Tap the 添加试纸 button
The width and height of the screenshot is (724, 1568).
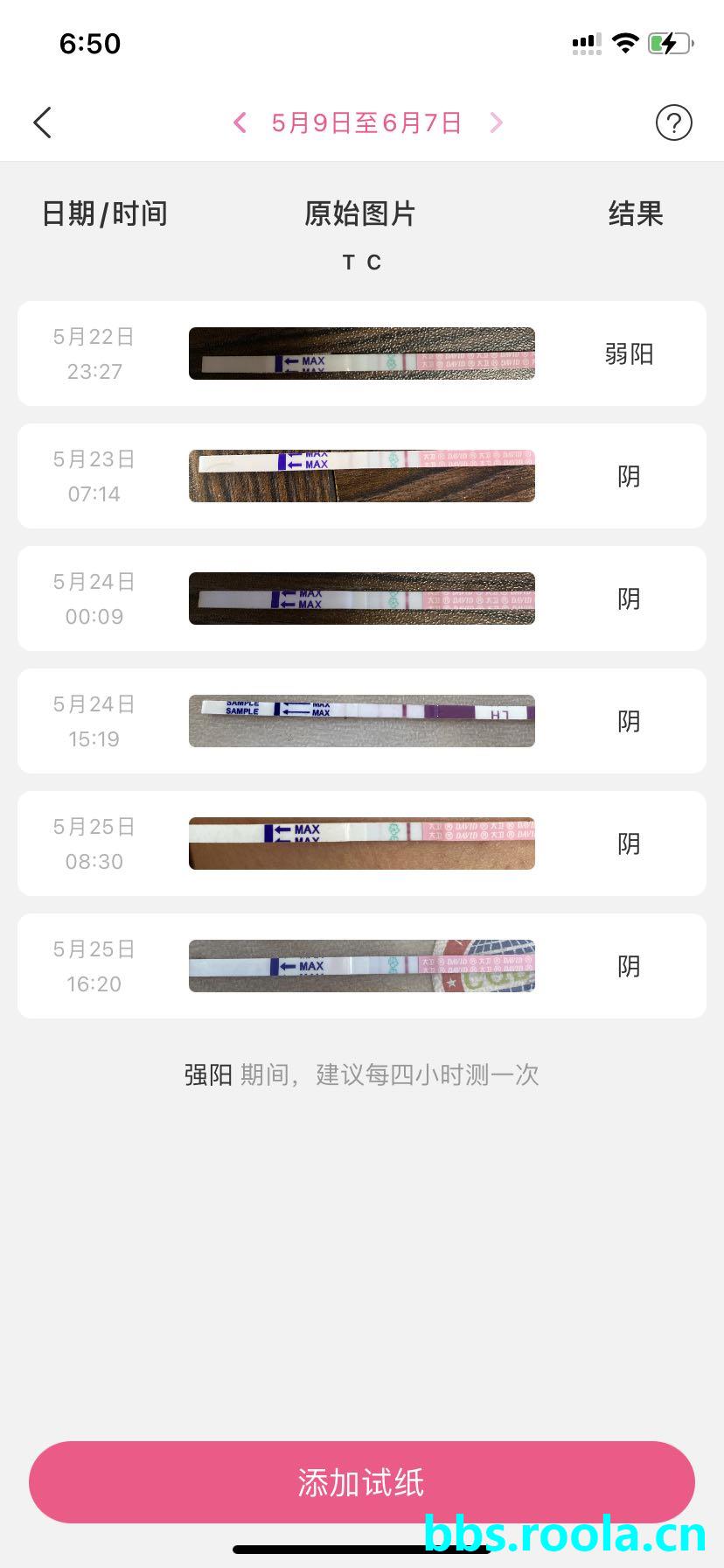pos(361,1482)
